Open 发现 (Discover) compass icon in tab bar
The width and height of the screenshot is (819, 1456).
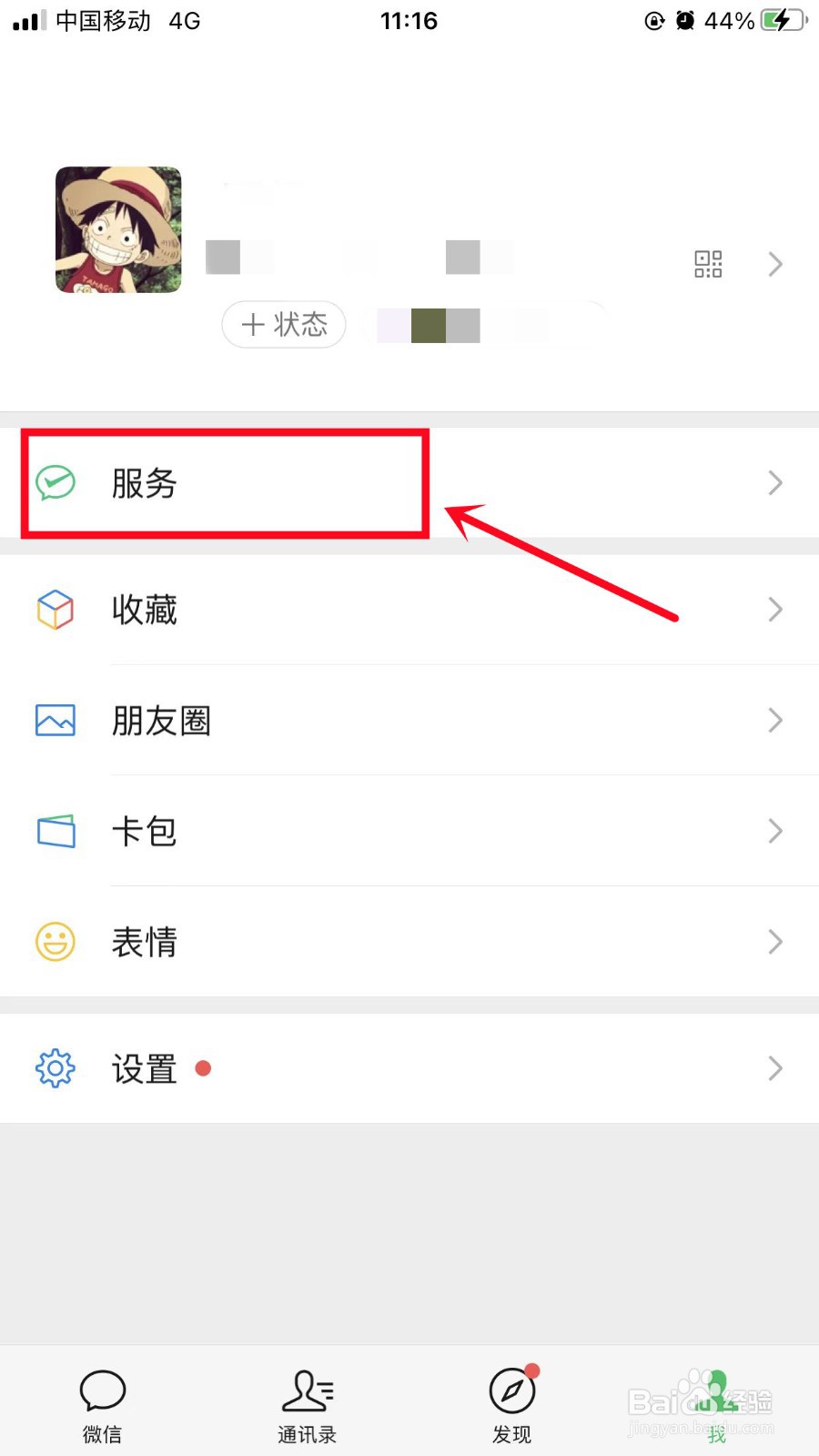tap(511, 1390)
